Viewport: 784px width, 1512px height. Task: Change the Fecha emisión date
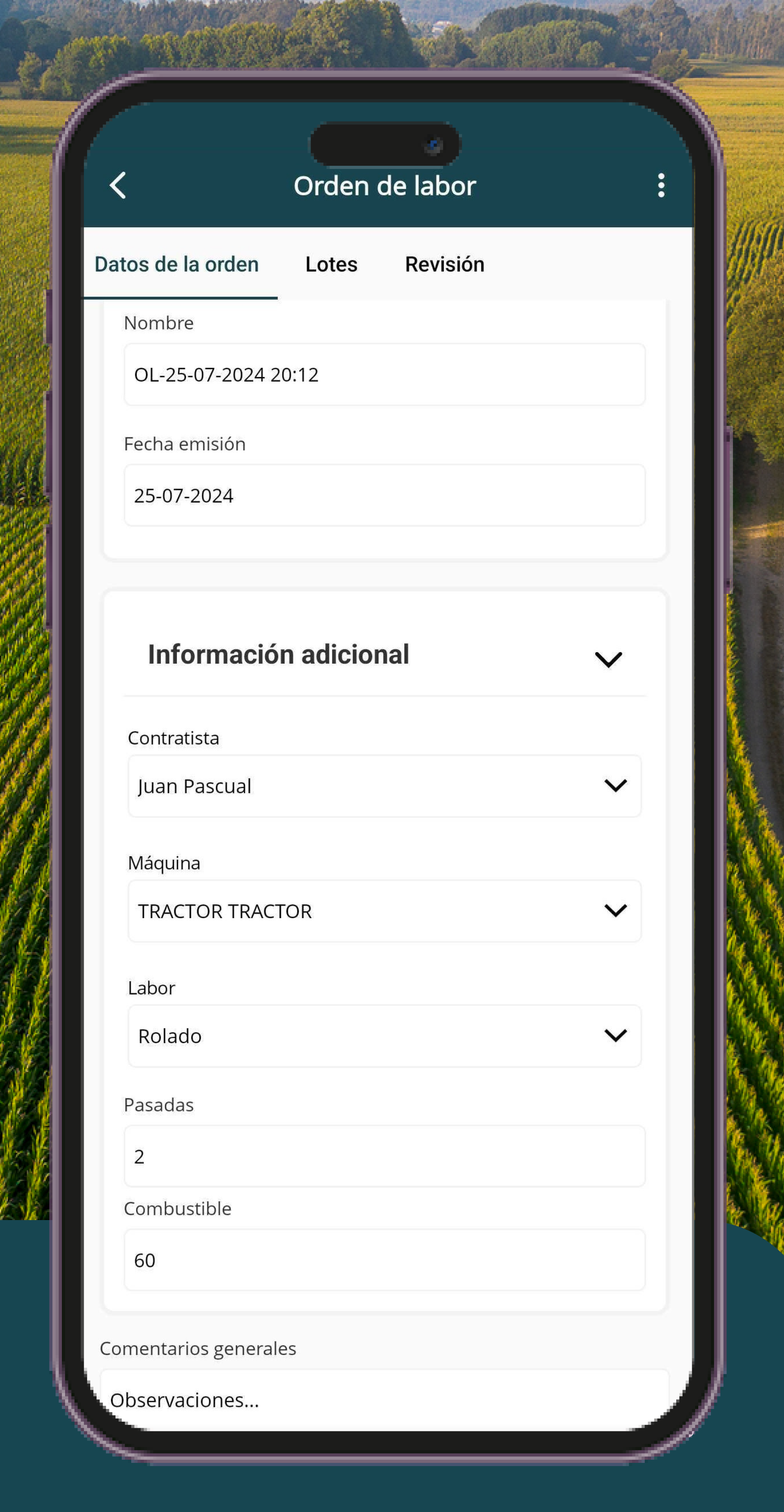pyautogui.click(x=384, y=495)
